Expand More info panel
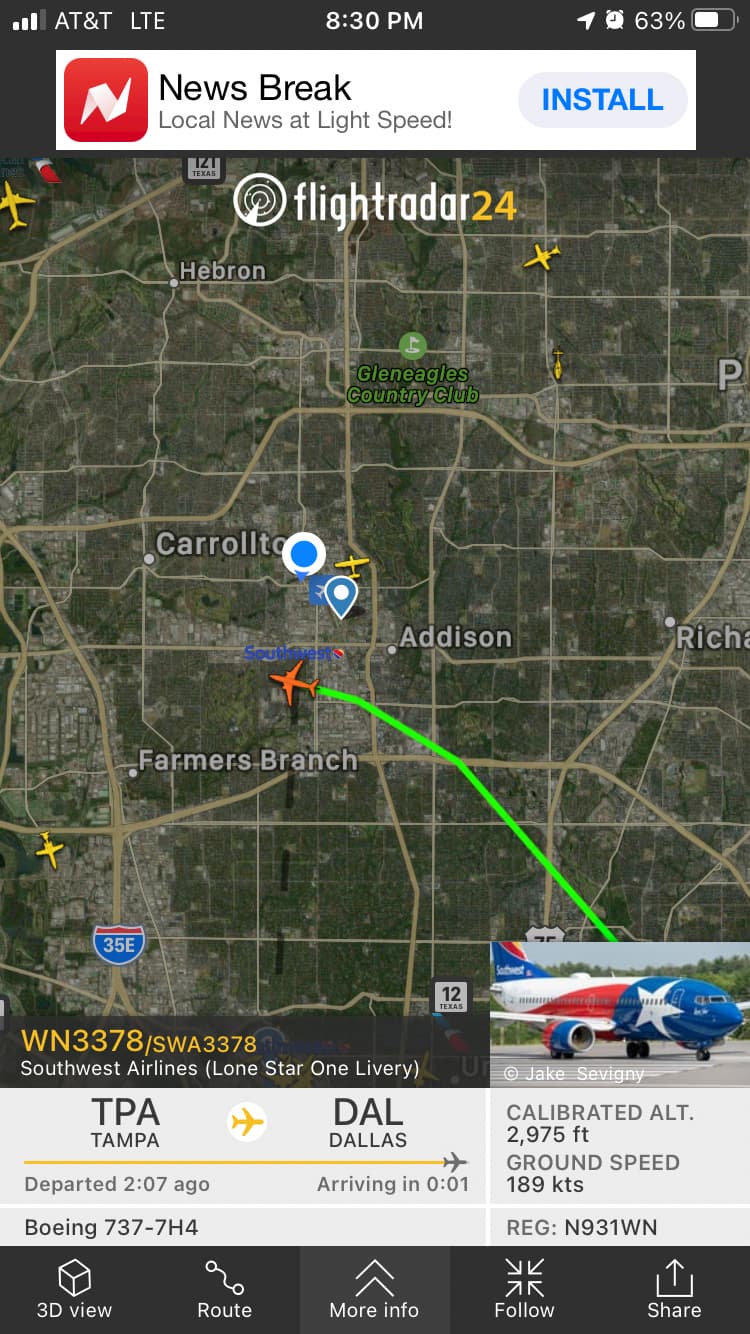The height and width of the screenshot is (1334, 750). click(374, 1289)
